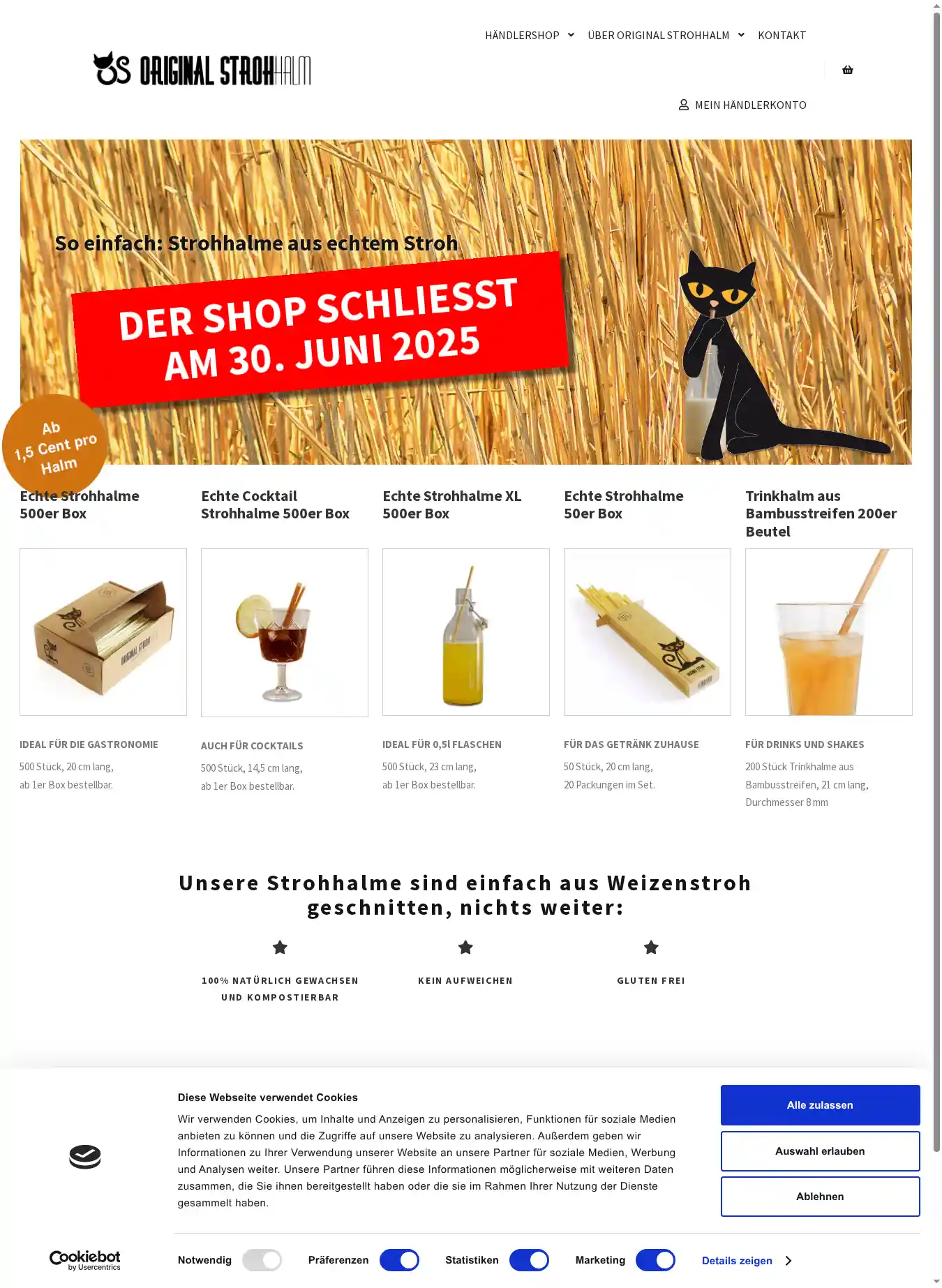This screenshot has width=942, height=1288.
Task: Open Mein Händlerkonto
Action: point(742,105)
